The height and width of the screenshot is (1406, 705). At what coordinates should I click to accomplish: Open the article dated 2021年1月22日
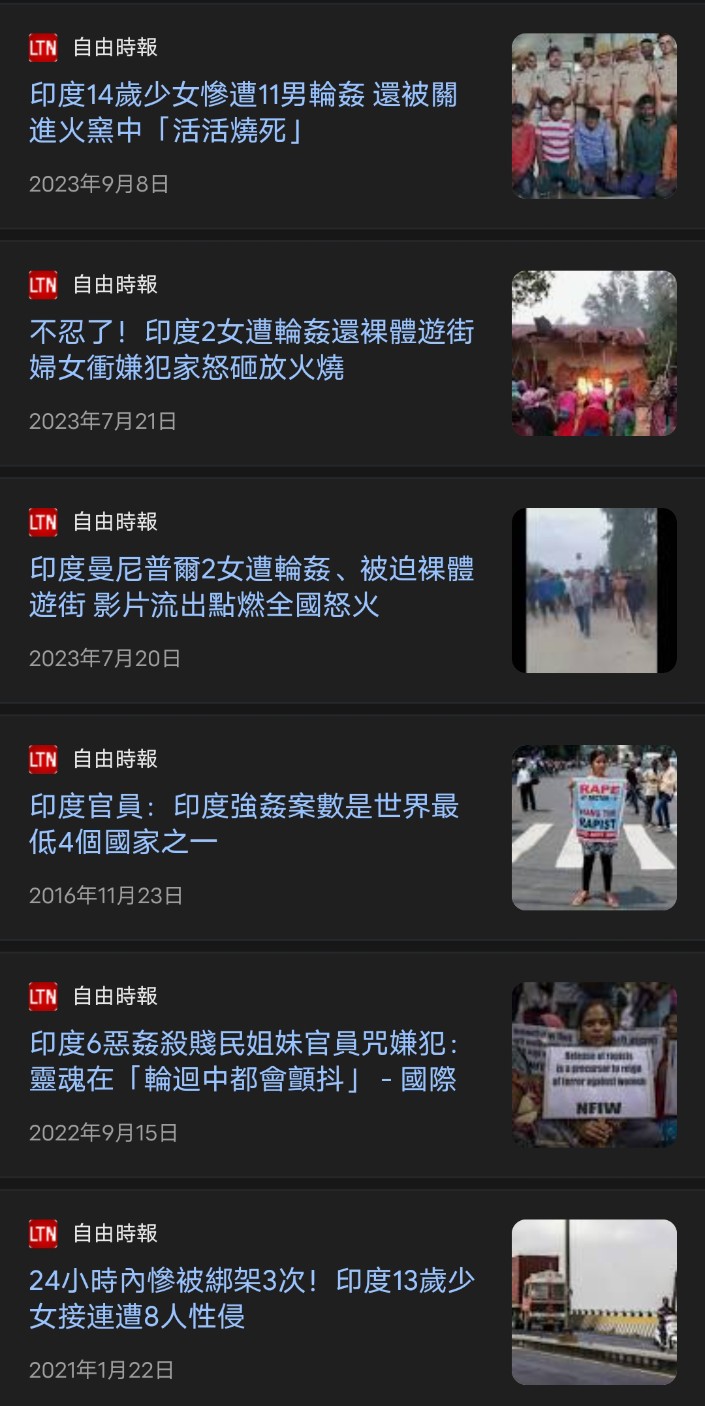[250, 1298]
